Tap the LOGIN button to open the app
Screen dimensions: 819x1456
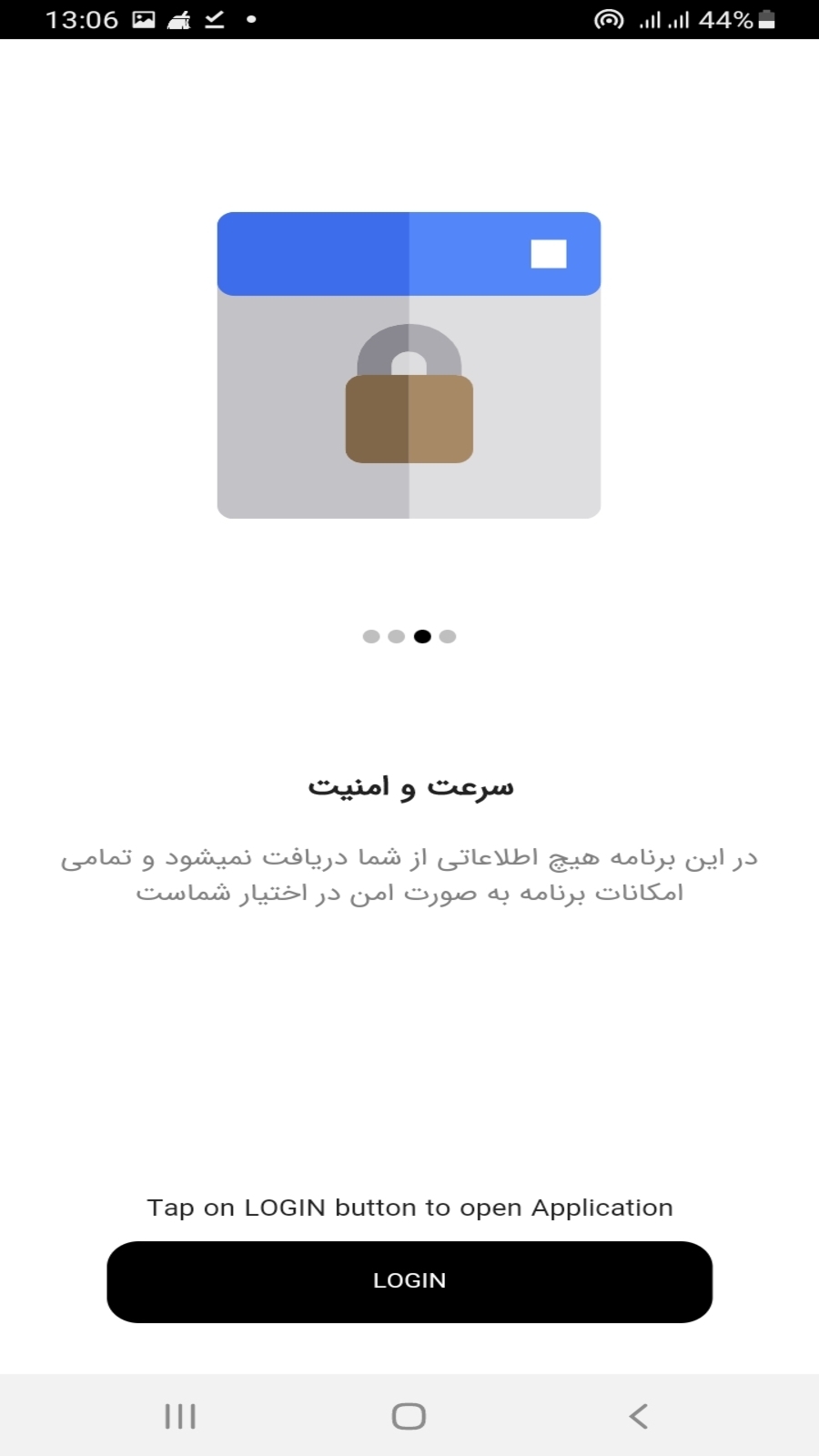(409, 1281)
